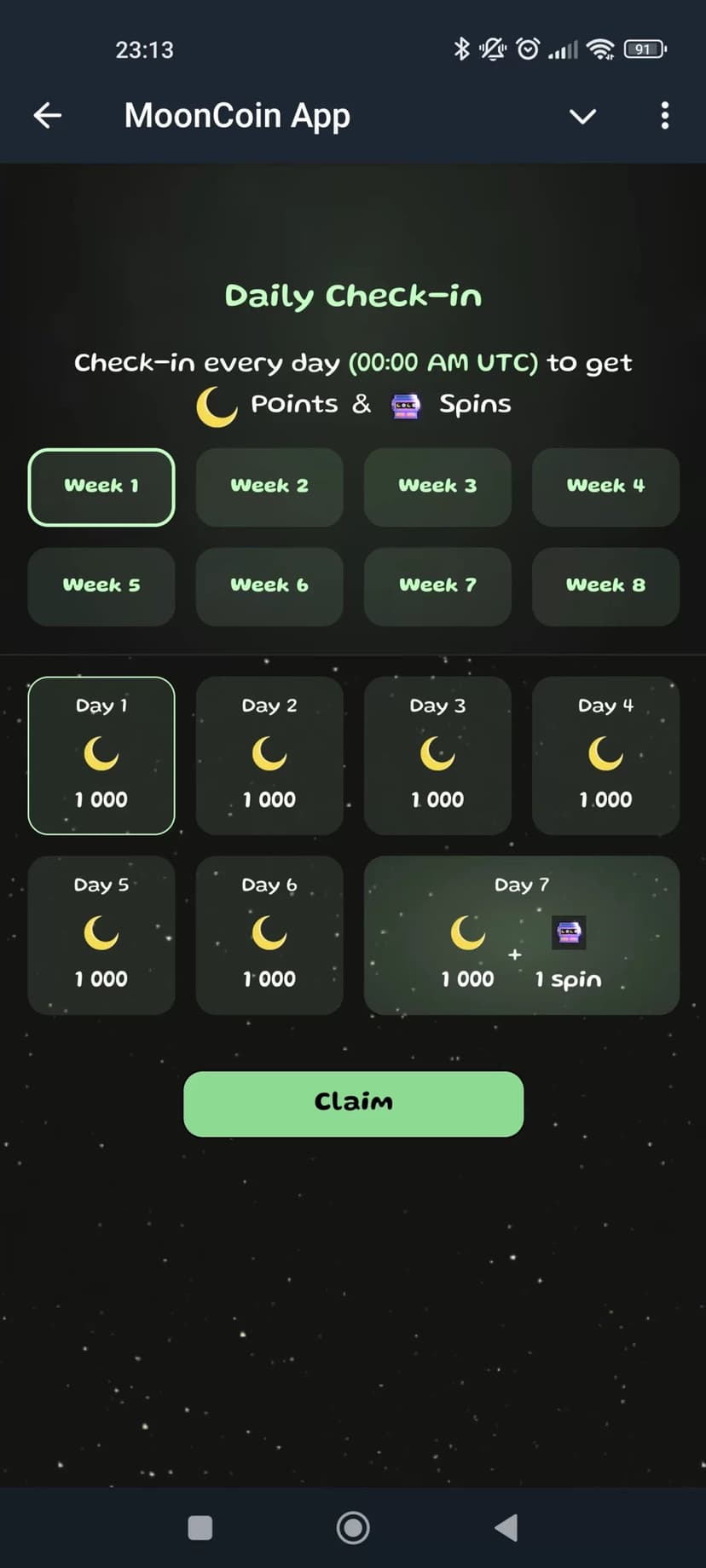The image size is (706, 1568).
Task: Switch to Week 7
Action: 437,586
